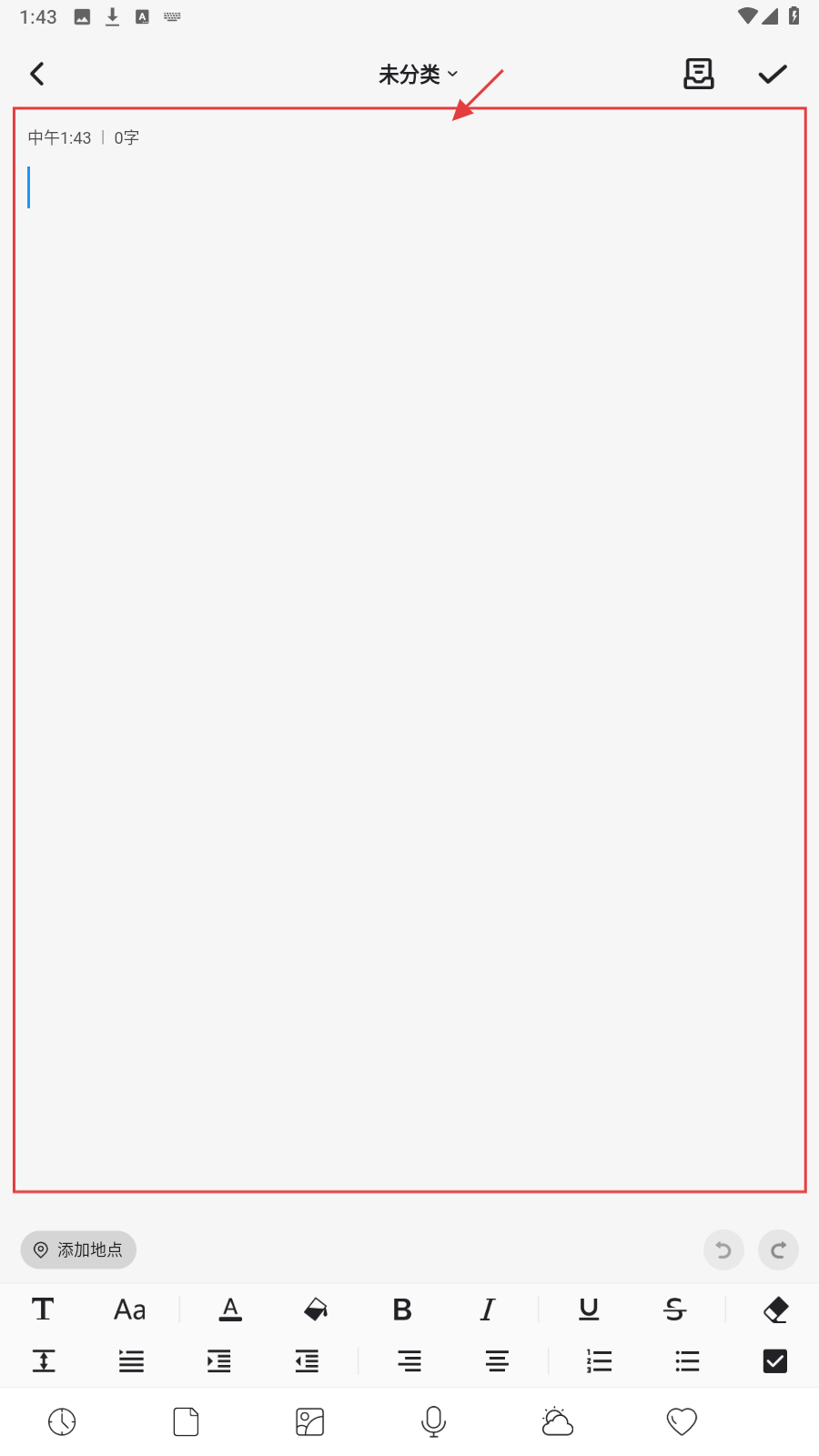Image resolution: width=819 pixels, height=1456 pixels.
Task: Open the fill bucket highlight tool
Action: pyautogui.click(x=316, y=1309)
